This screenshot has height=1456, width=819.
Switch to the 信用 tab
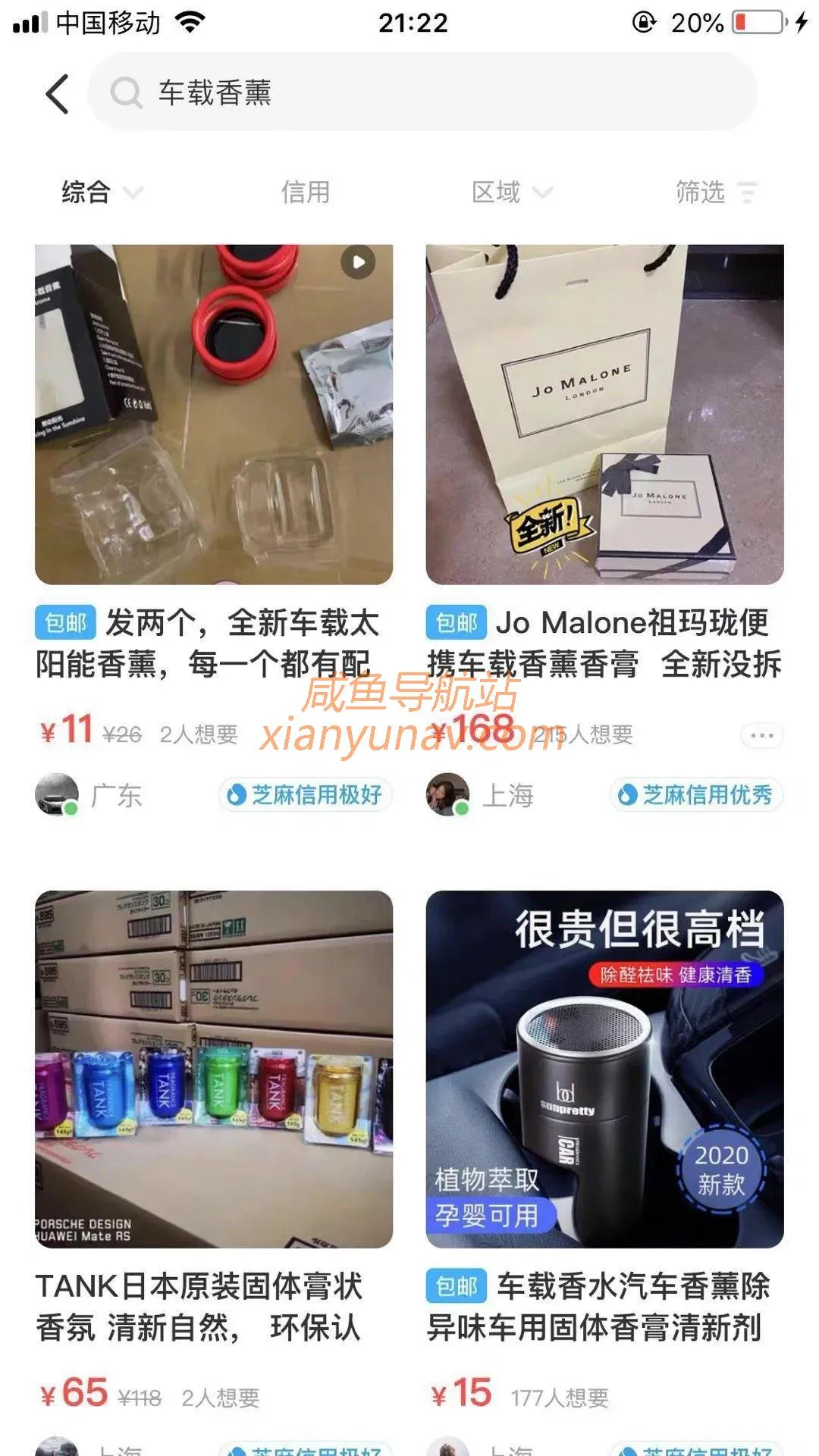coord(306,193)
